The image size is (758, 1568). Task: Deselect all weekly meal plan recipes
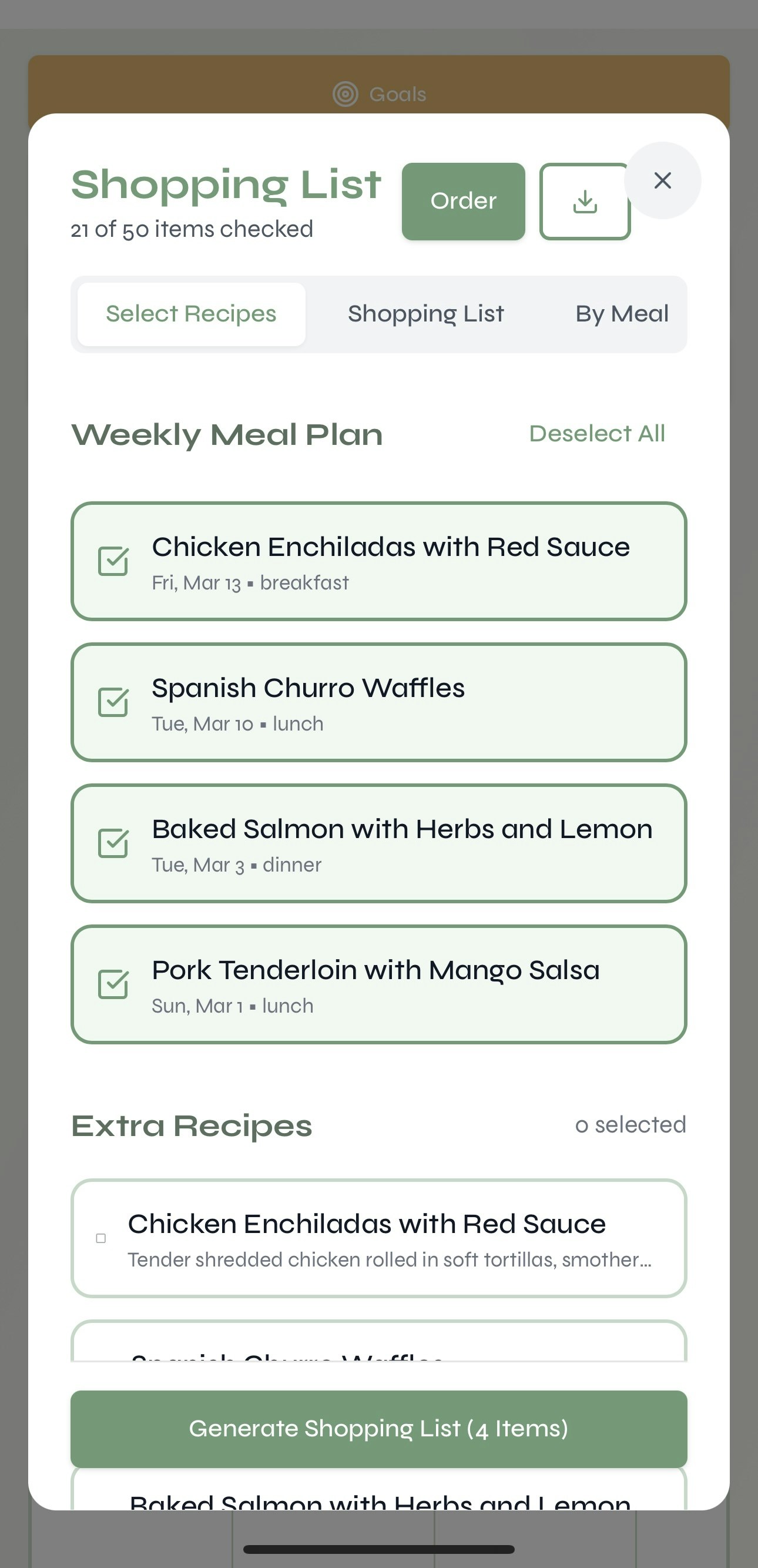click(597, 433)
